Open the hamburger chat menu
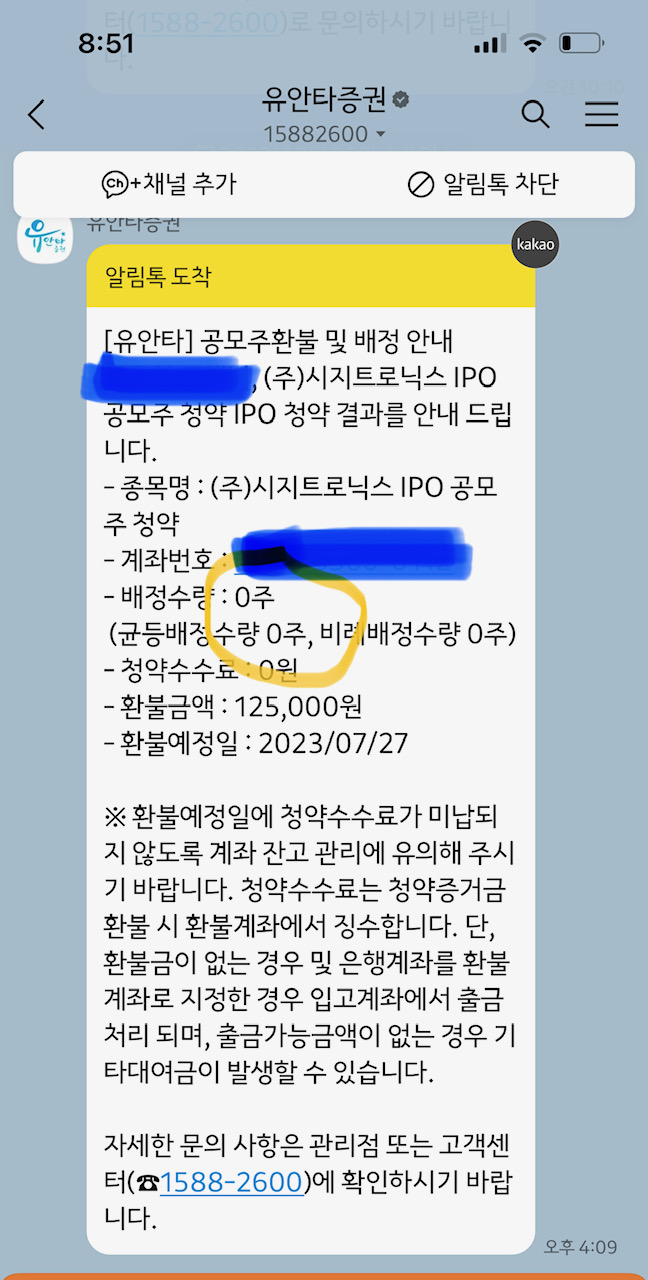 click(601, 115)
